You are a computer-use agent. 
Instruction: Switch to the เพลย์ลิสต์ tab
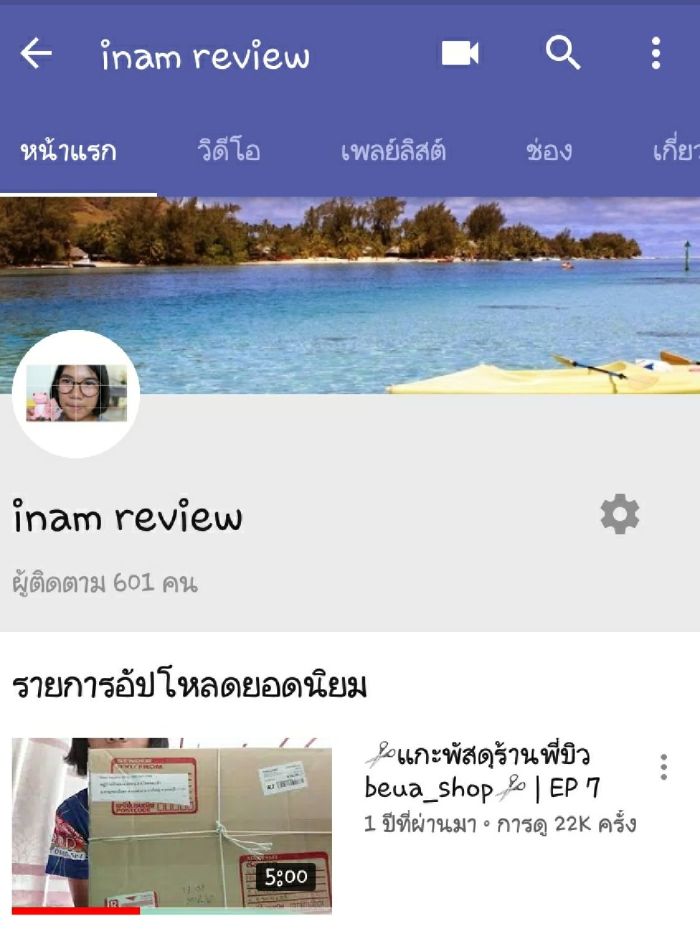point(393,151)
